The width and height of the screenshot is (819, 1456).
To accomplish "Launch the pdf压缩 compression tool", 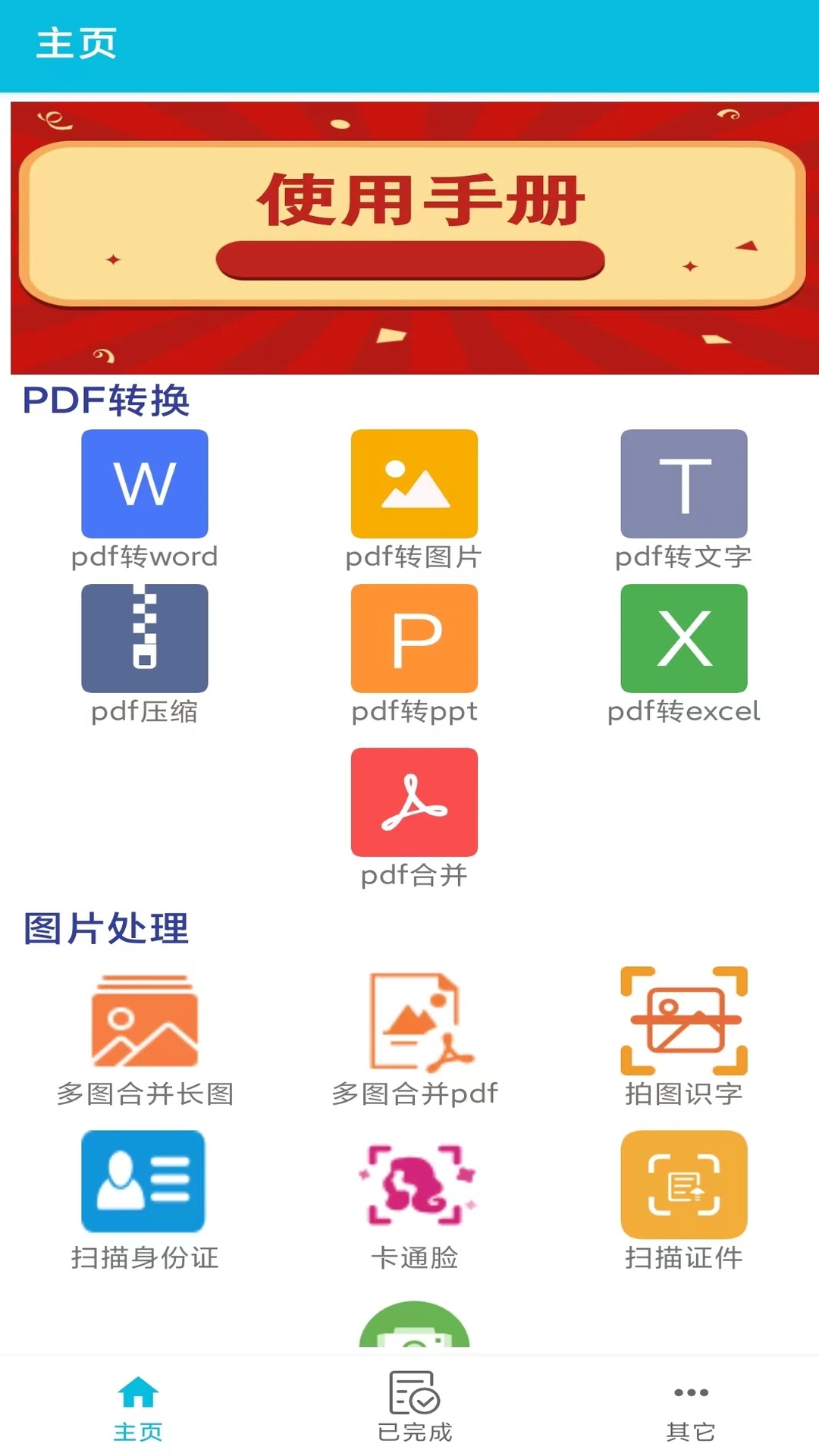I will [x=144, y=637].
